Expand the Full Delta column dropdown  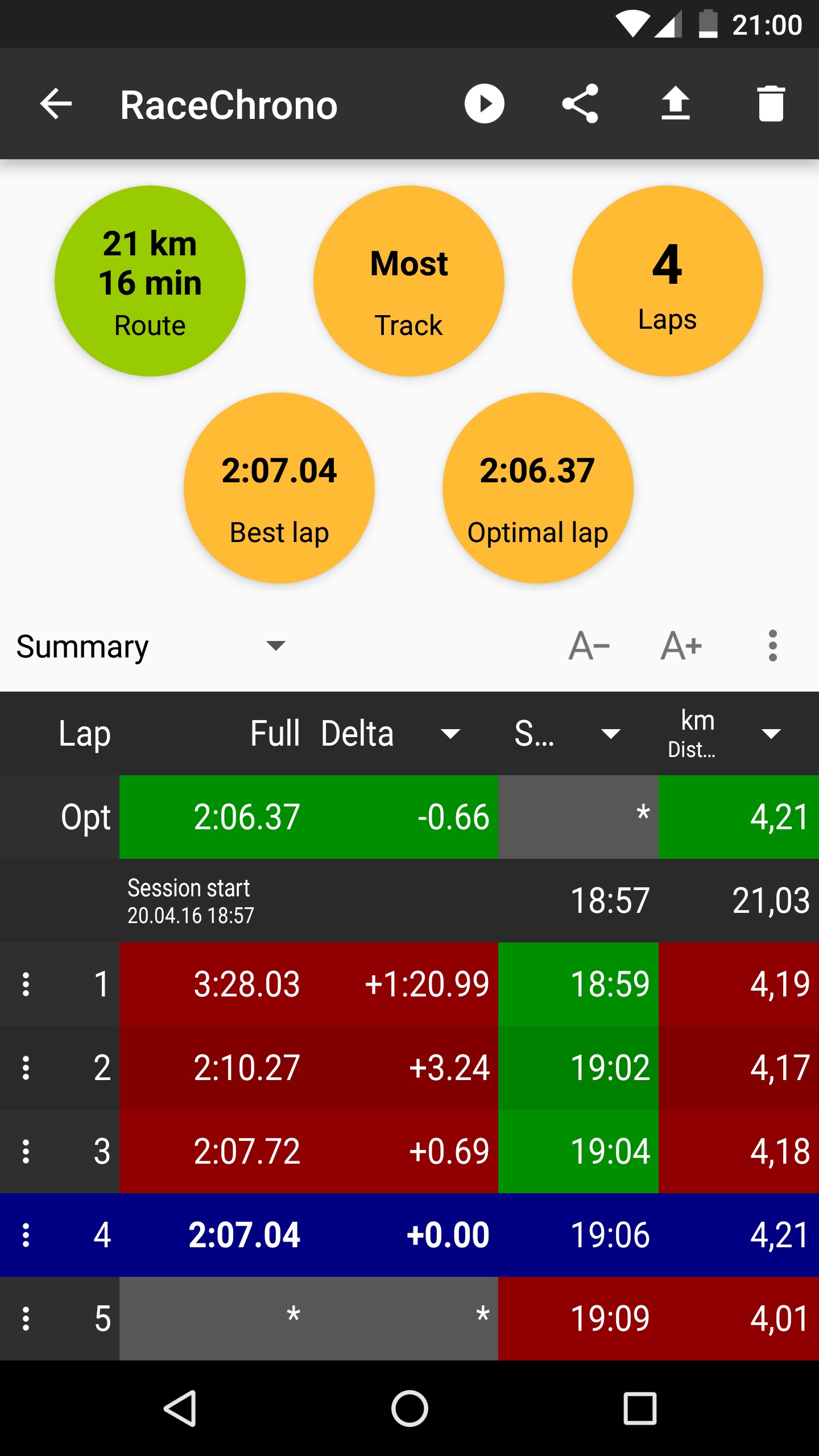[x=450, y=734]
